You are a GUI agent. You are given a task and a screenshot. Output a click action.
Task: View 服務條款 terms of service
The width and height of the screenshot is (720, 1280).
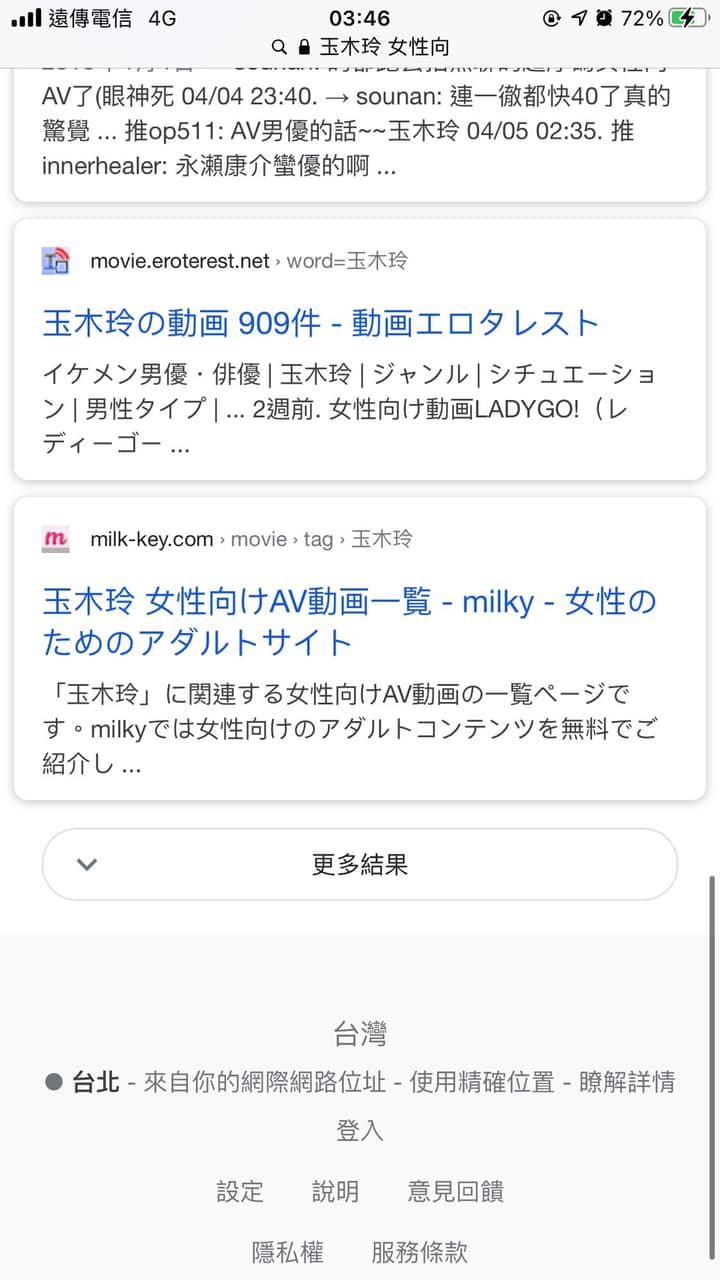[419, 1251]
